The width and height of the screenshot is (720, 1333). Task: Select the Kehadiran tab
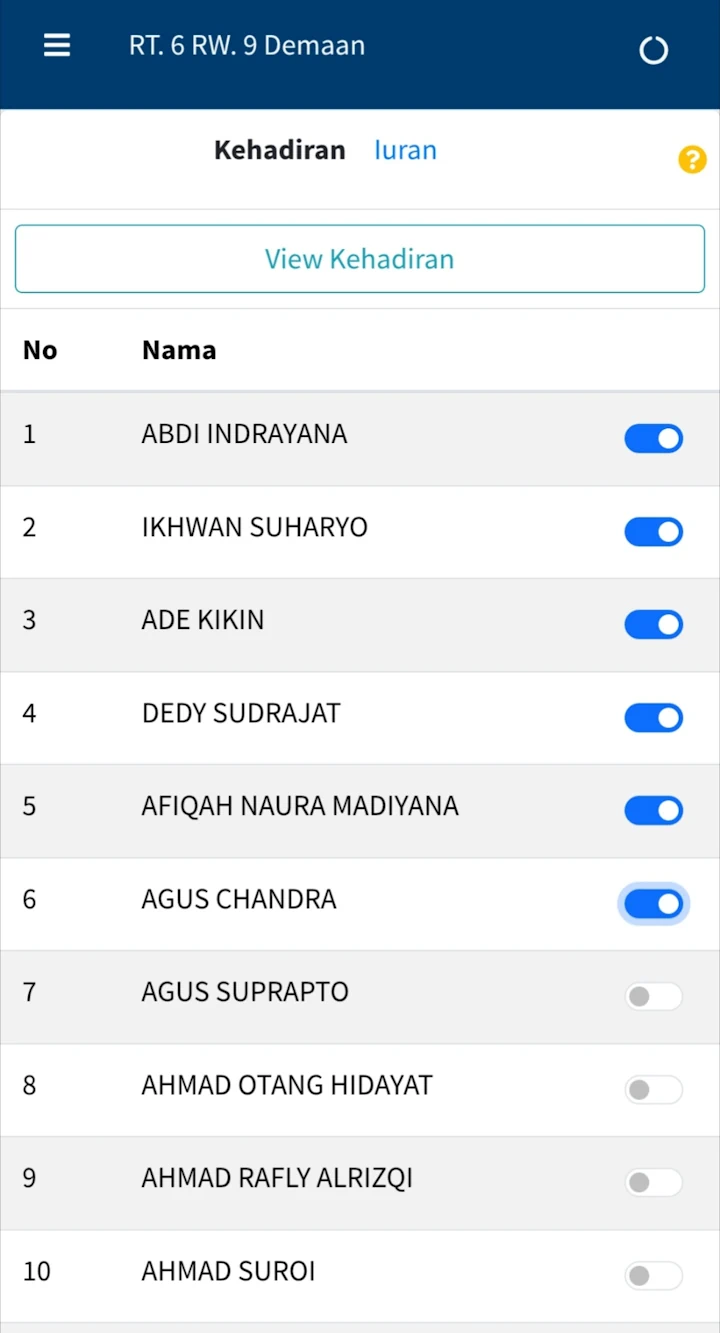tap(279, 150)
